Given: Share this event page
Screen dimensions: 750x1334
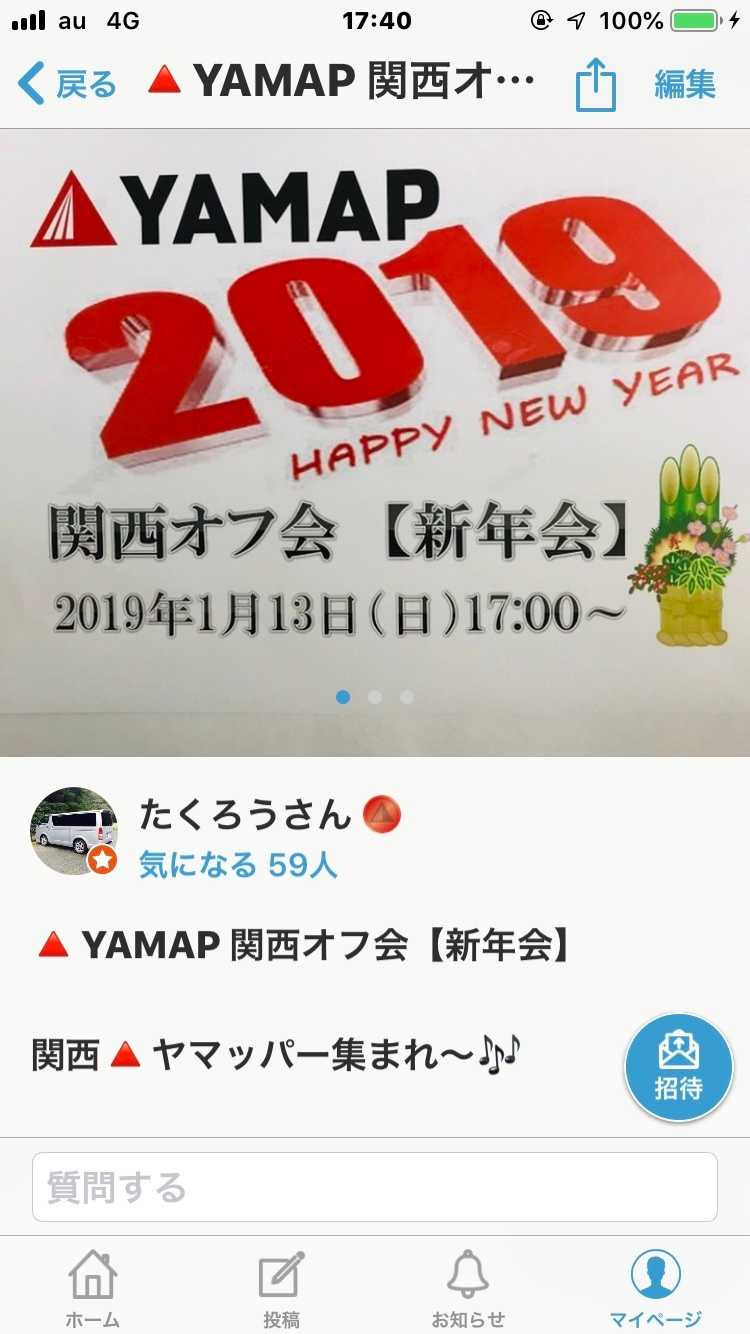Looking at the screenshot, I should pos(595,84).
